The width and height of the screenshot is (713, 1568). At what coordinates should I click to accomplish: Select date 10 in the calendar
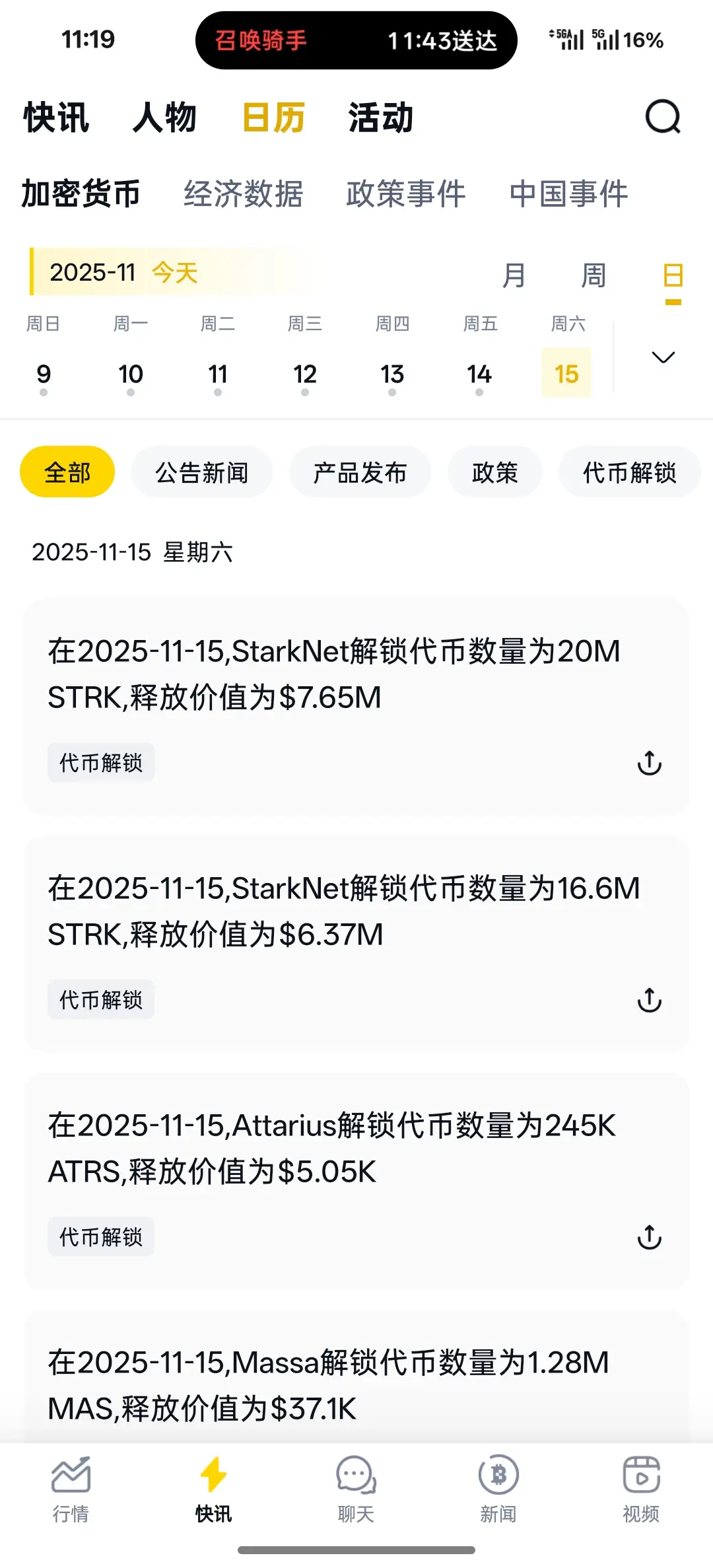click(131, 374)
